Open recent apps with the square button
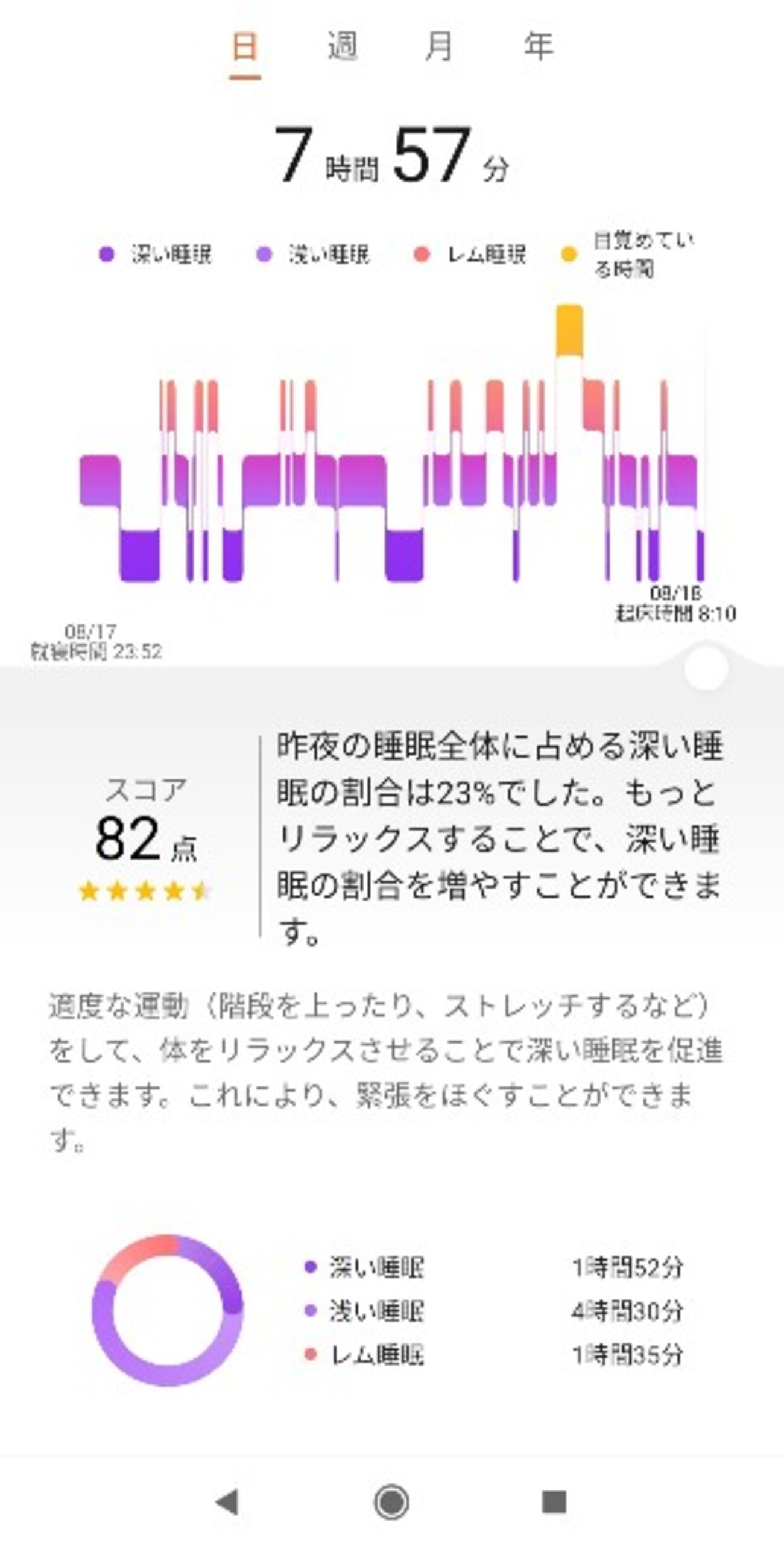 point(554,1501)
